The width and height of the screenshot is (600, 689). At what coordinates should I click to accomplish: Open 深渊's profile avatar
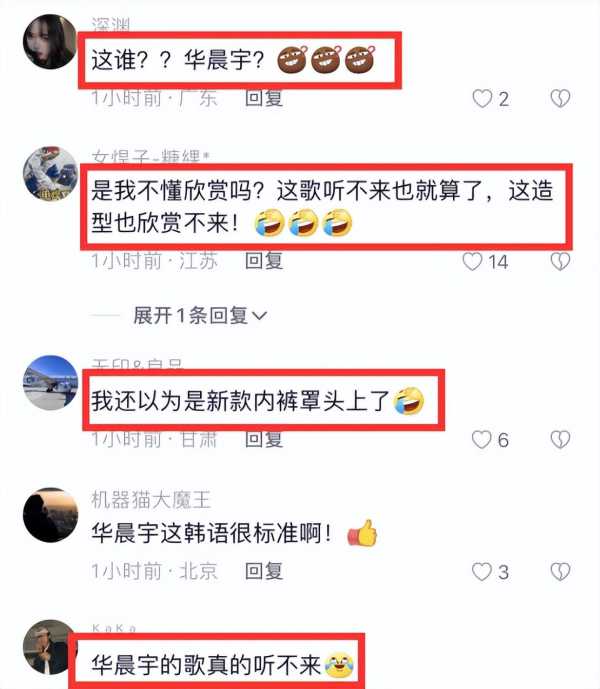coord(49,45)
